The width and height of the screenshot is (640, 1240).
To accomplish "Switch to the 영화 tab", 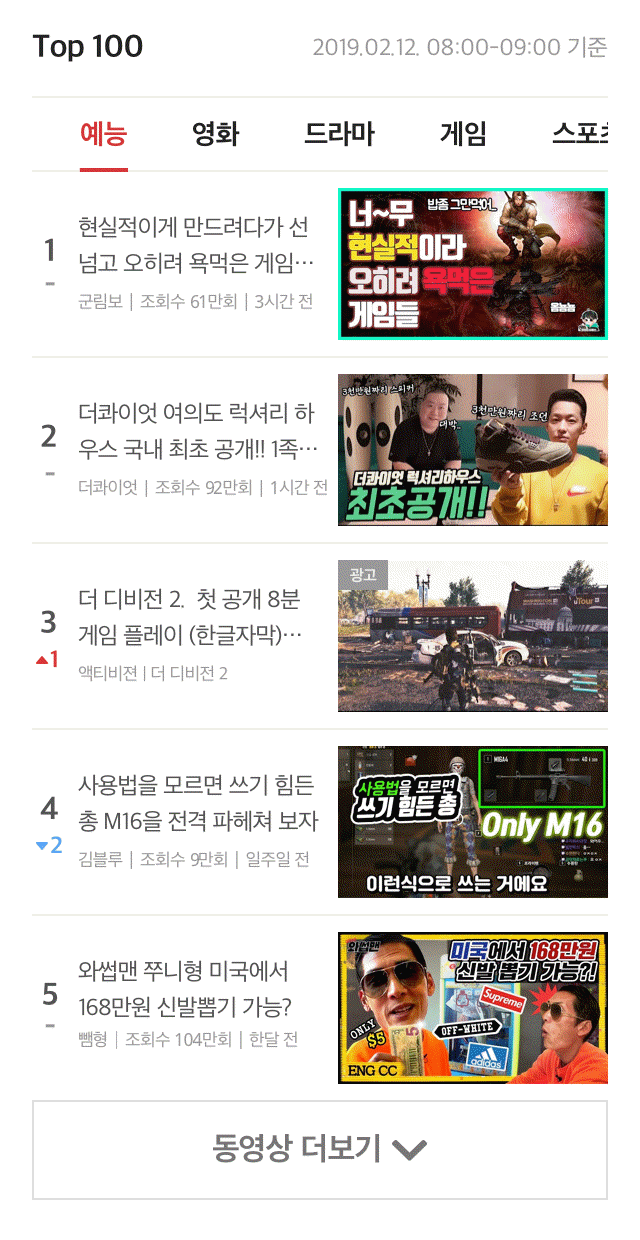I will (x=215, y=134).
